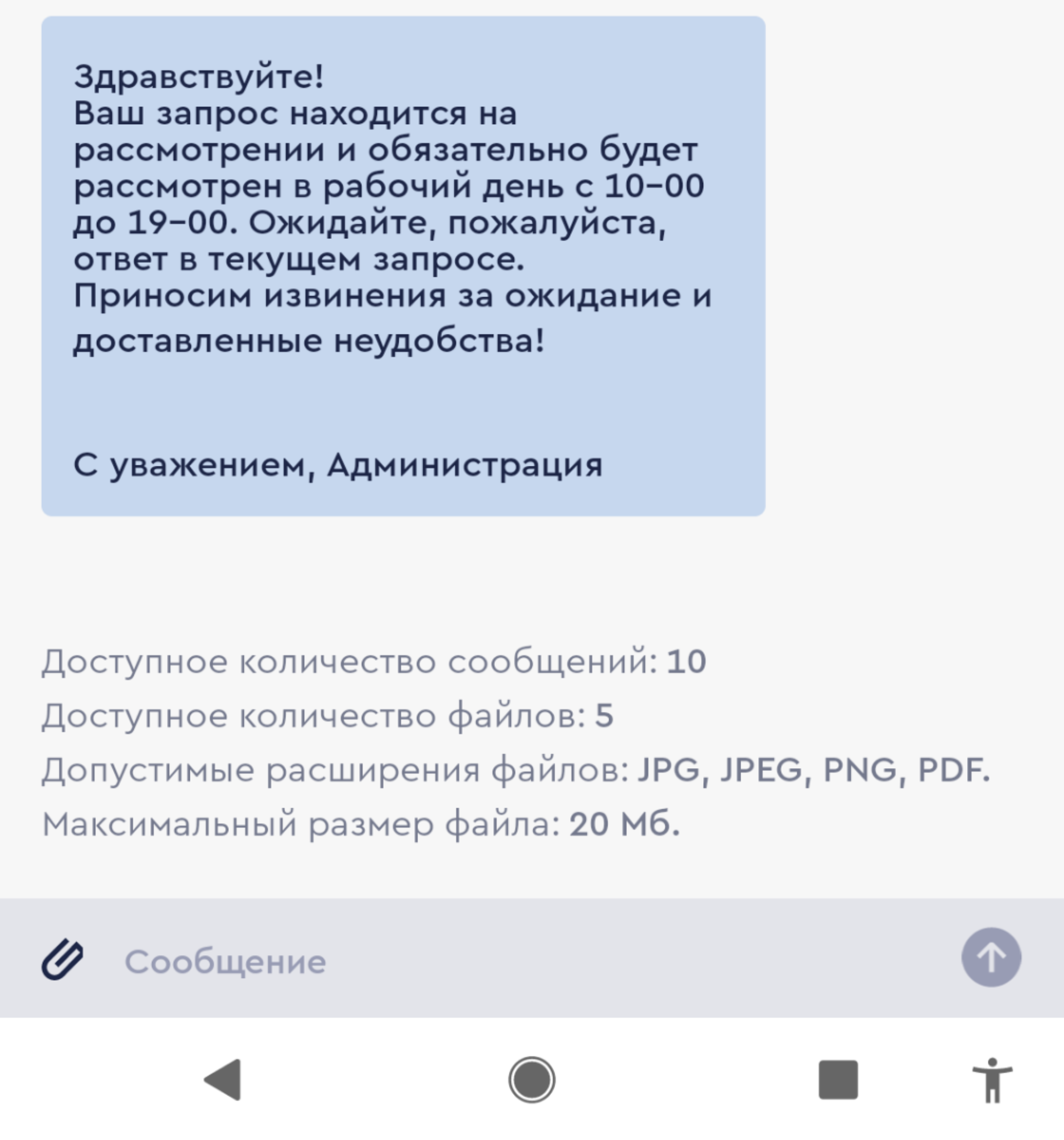1064x1140 pixels.
Task: Open the accessibility shortcut button
Action: [x=992, y=1080]
